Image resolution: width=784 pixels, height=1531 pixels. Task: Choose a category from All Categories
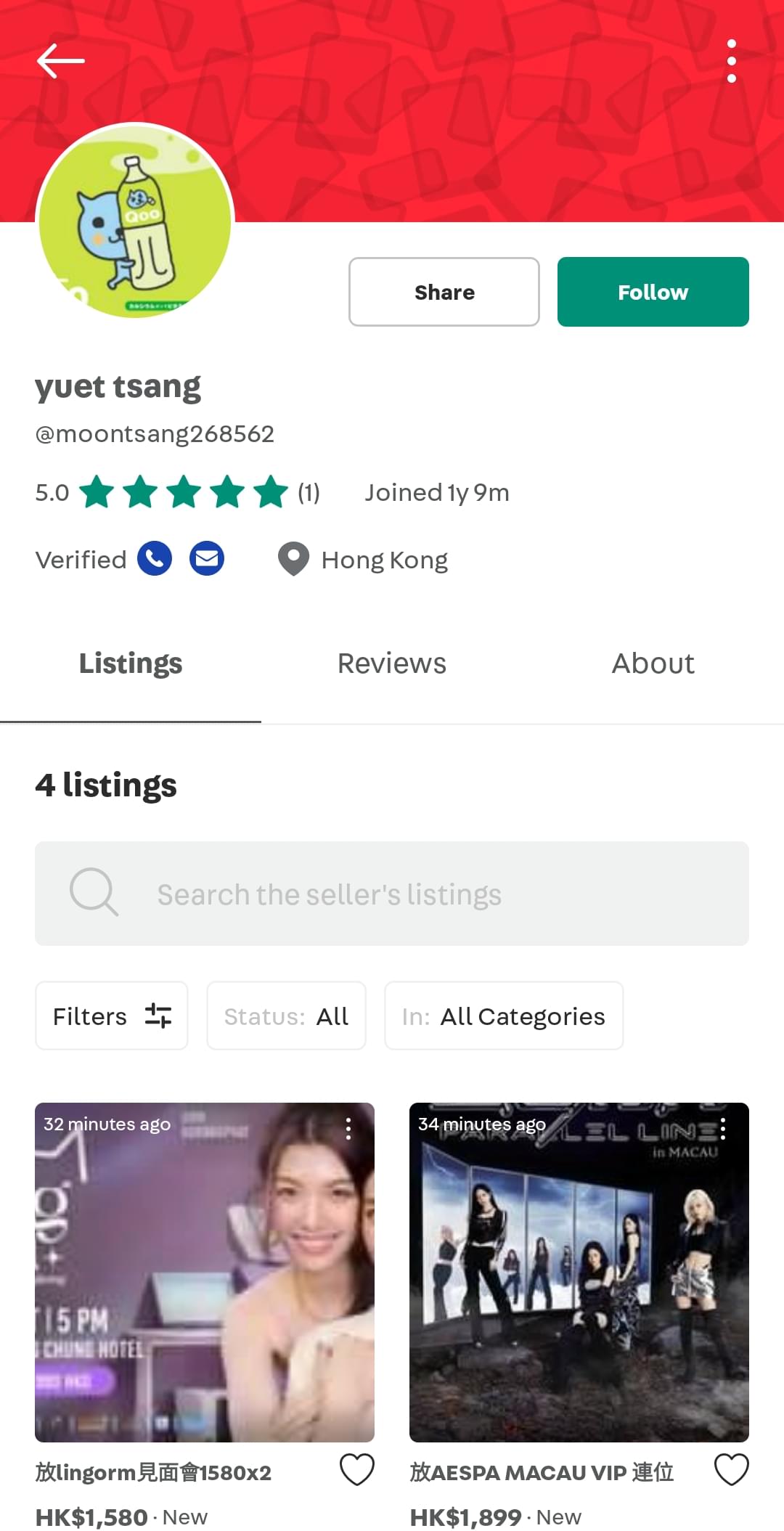pos(504,1016)
